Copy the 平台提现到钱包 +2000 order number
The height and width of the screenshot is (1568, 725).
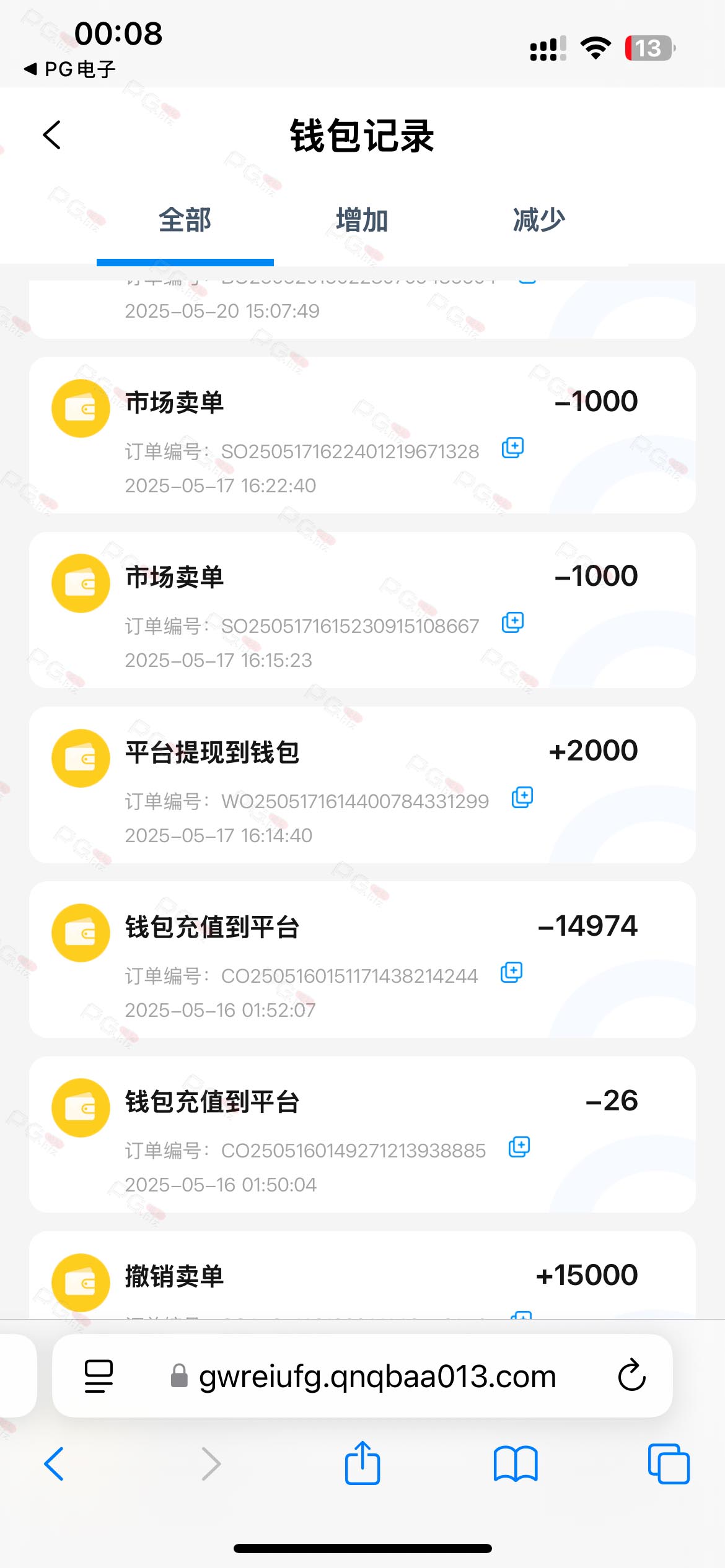[522, 798]
